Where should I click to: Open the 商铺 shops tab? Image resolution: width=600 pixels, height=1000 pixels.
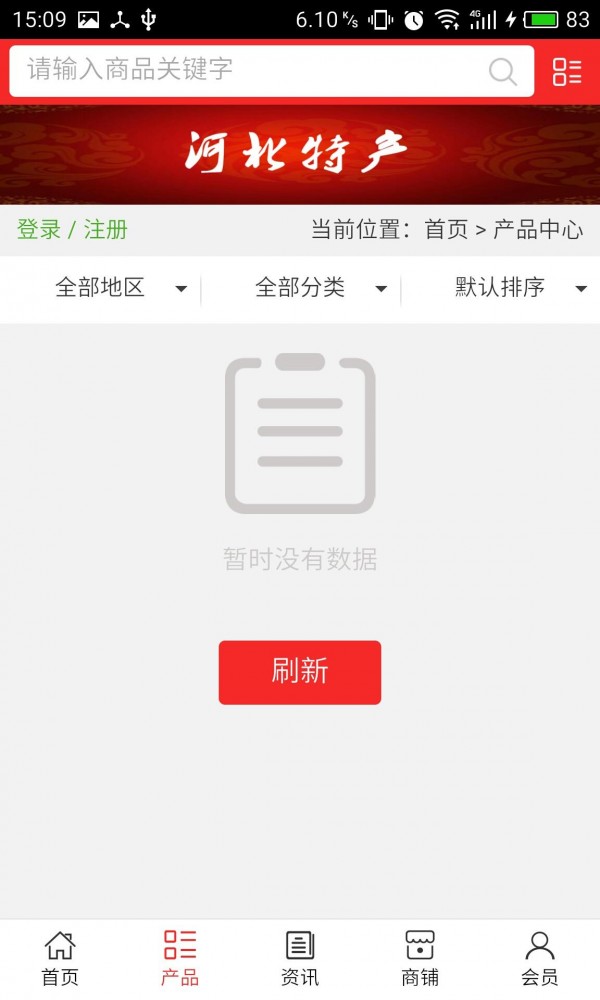coord(420,958)
